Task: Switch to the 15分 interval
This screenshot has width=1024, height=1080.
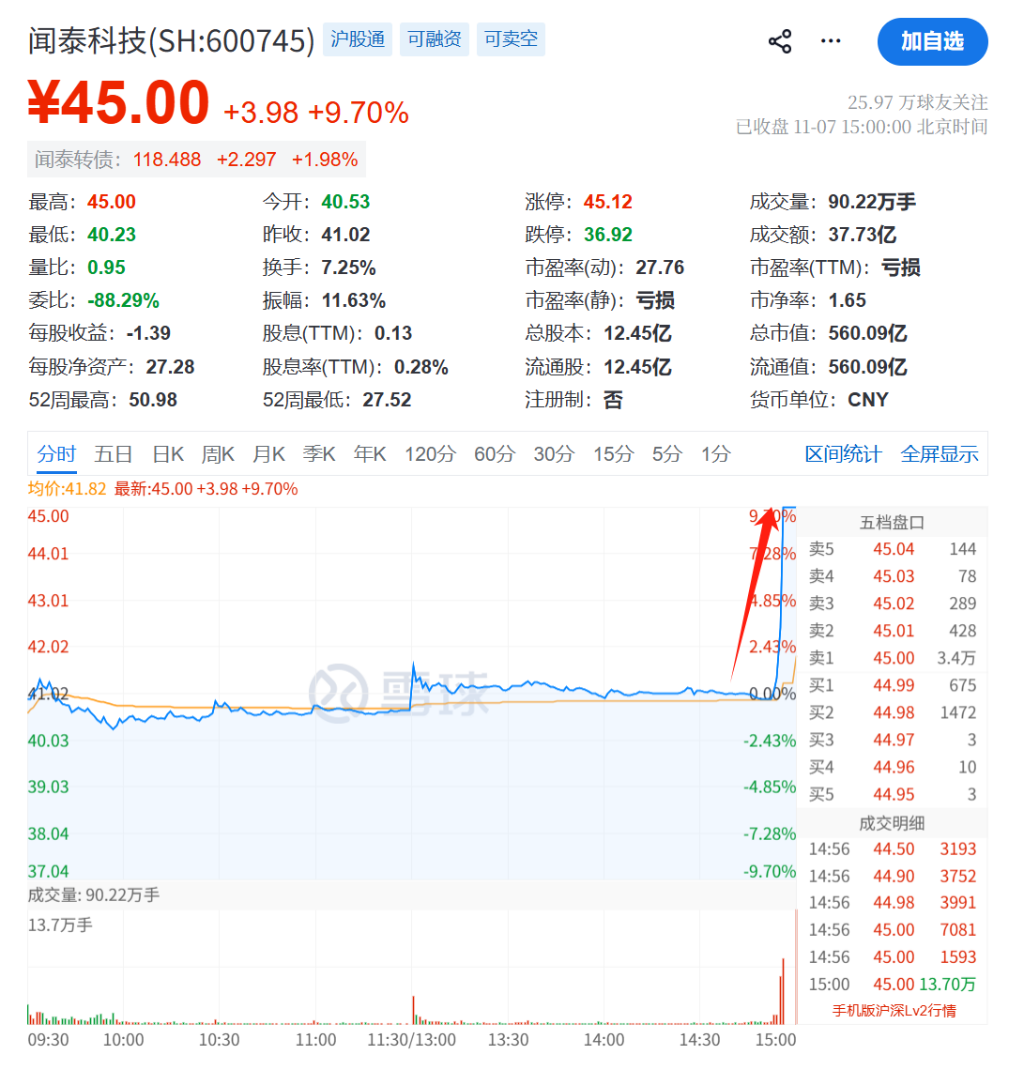Action: pyautogui.click(x=612, y=454)
